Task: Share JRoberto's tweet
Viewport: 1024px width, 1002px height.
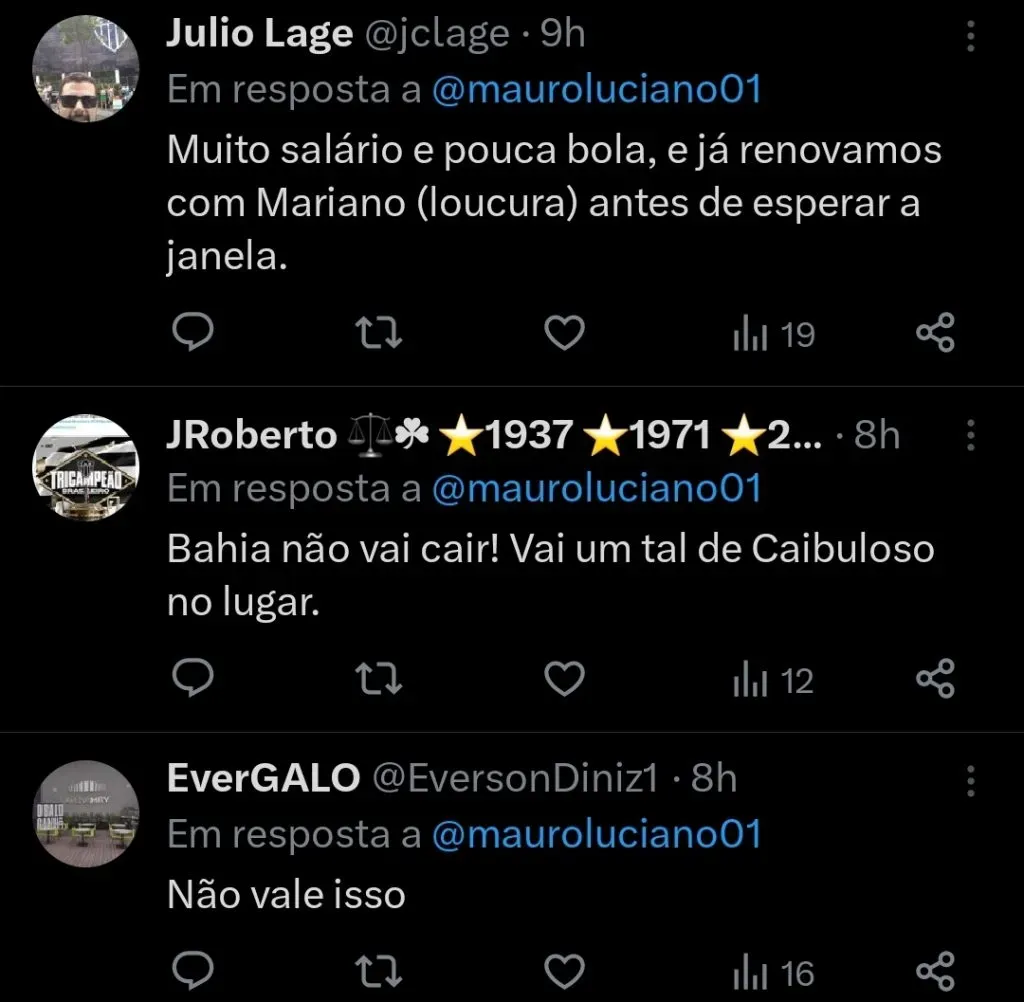Action: [x=936, y=680]
